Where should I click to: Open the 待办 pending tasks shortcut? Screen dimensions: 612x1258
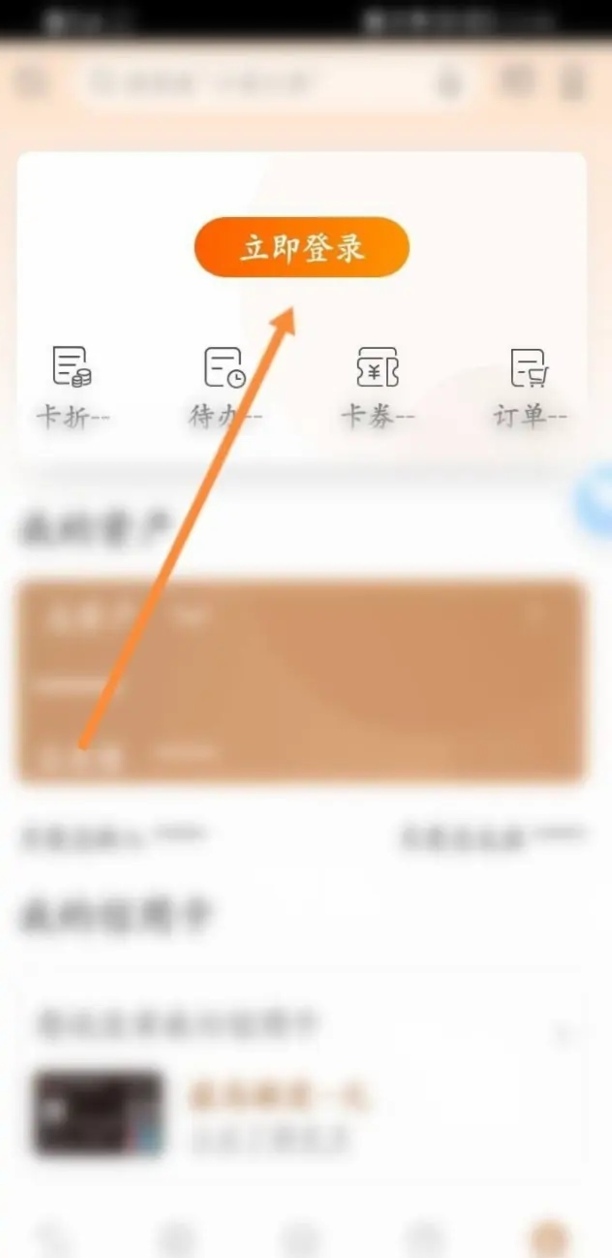(x=225, y=385)
